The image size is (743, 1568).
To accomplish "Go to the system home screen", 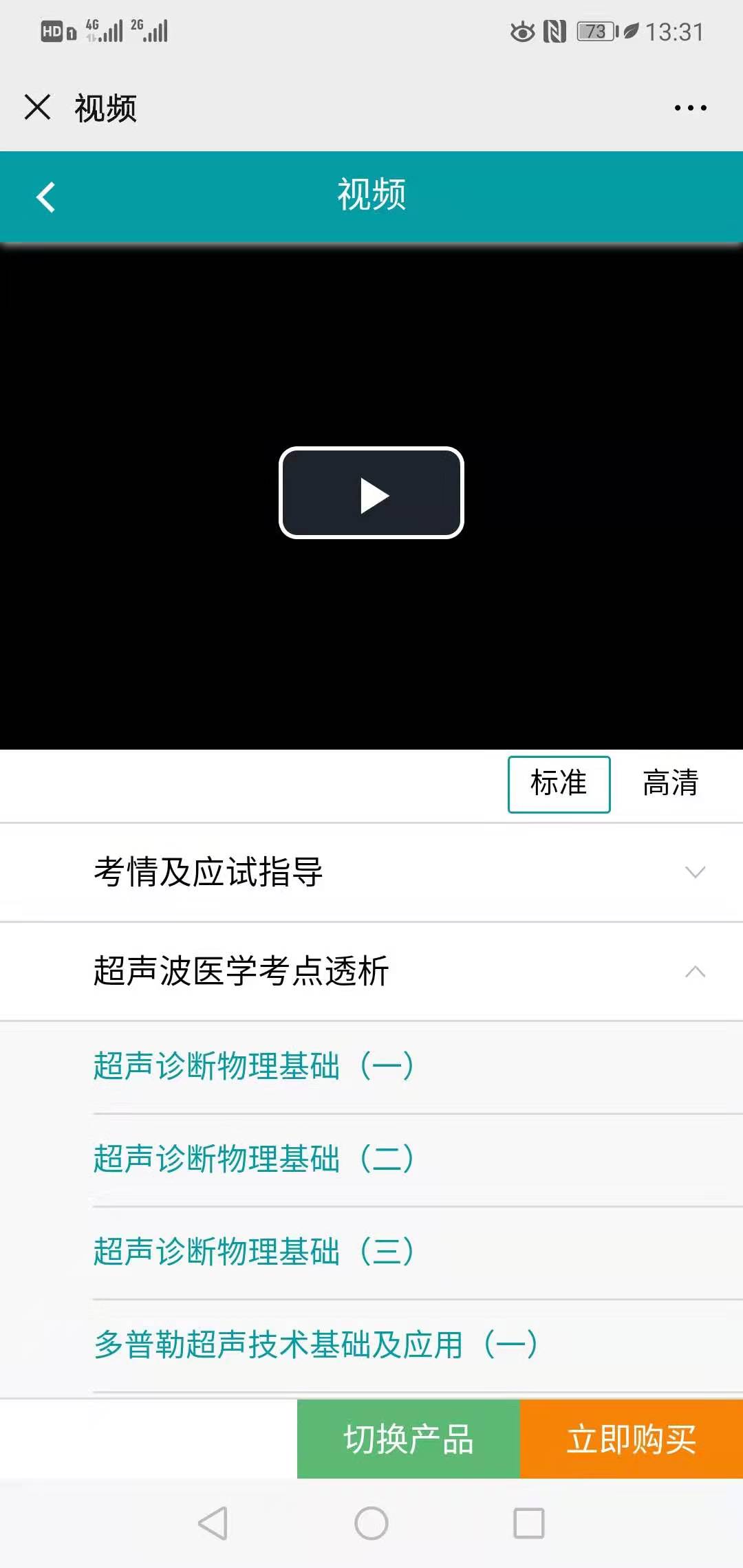I will tap(371, 1523).
